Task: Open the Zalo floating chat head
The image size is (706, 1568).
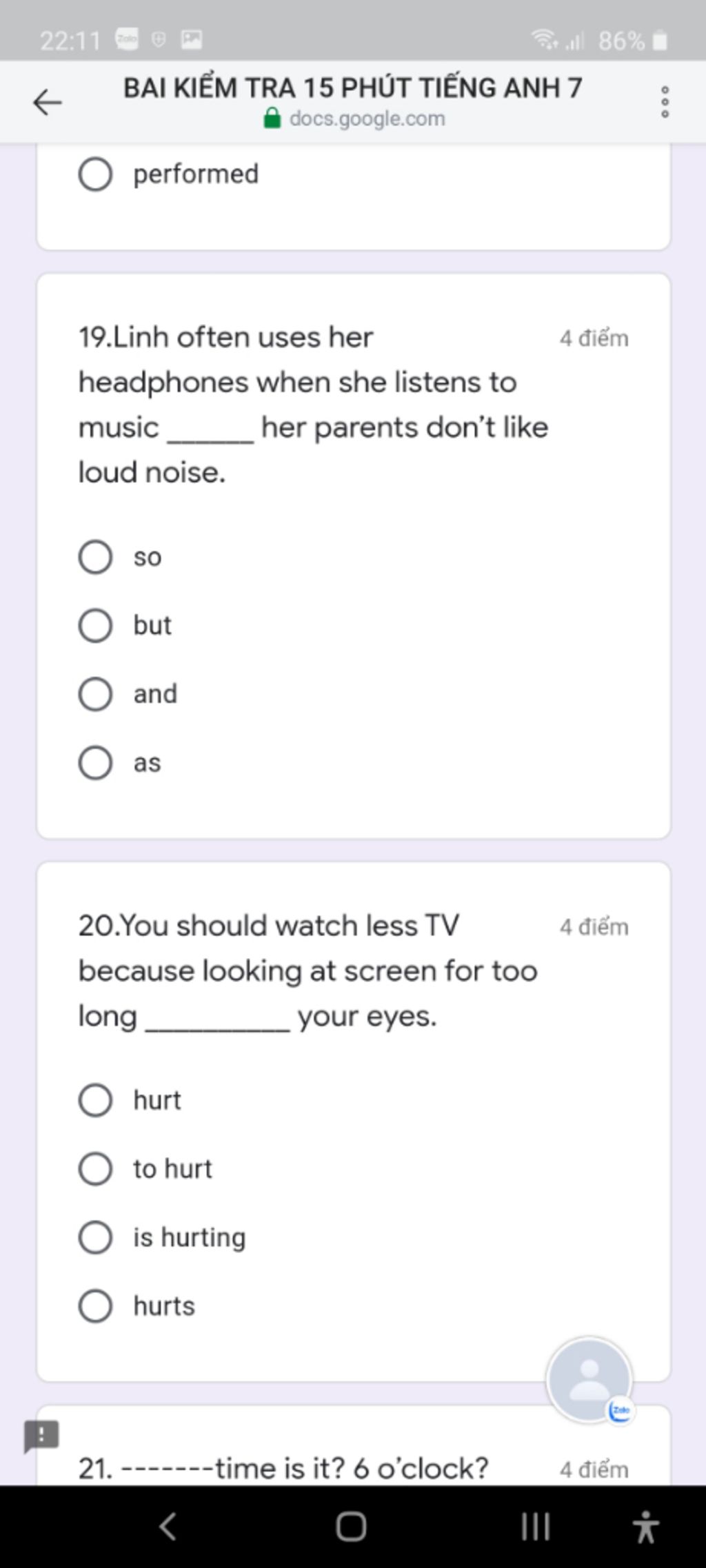Action: [x=589, y=1379]
